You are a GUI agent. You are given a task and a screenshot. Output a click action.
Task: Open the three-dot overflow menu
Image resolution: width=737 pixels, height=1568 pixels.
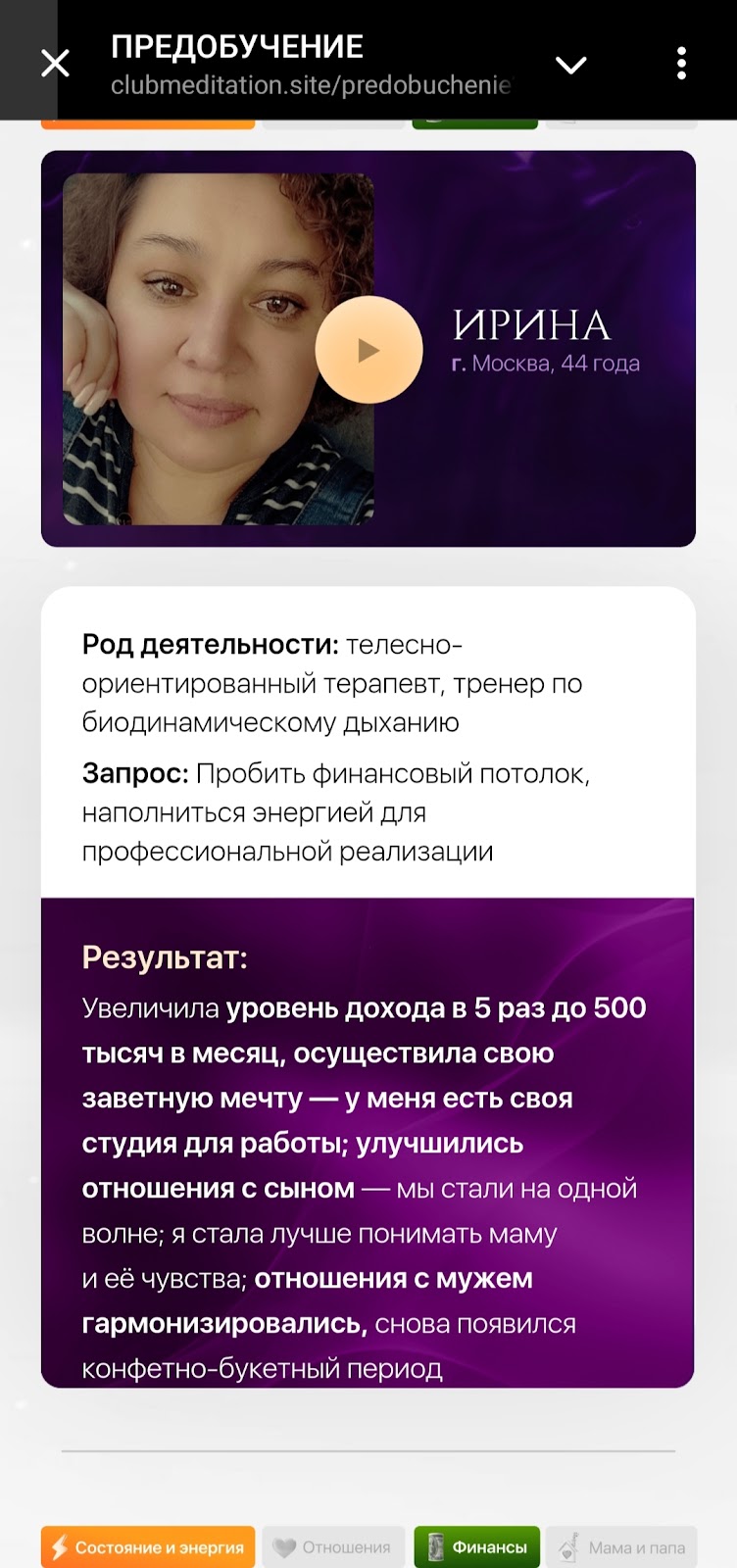(x=681, y=64)
